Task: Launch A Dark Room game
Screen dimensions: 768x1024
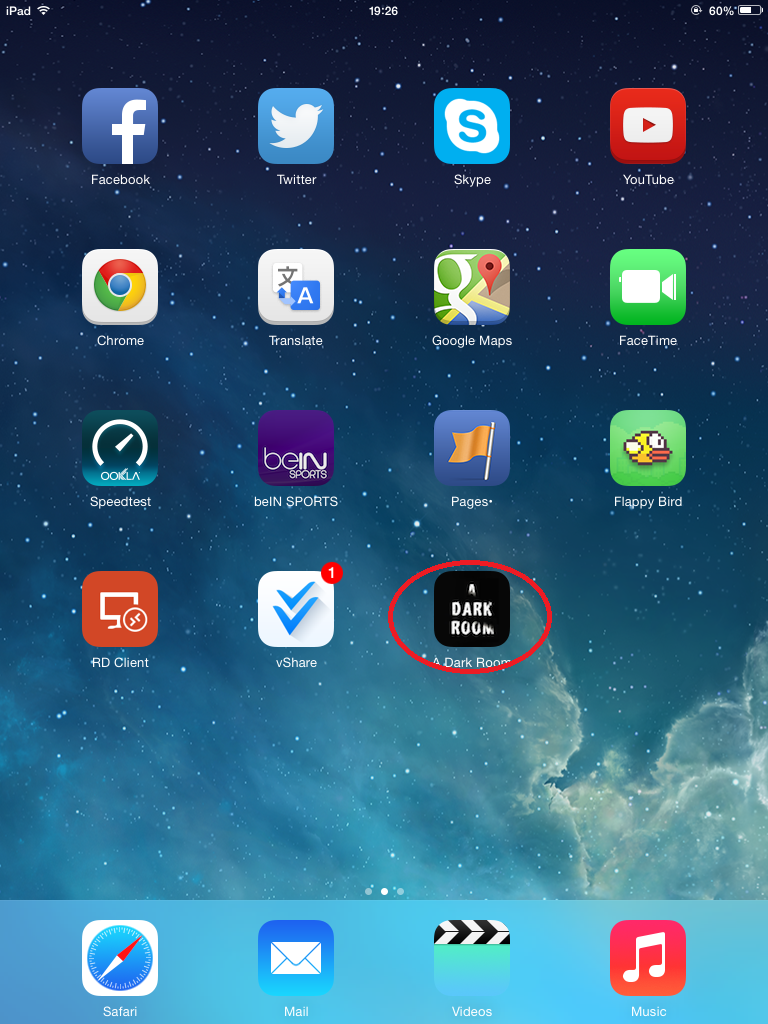Action: (472, 609)
